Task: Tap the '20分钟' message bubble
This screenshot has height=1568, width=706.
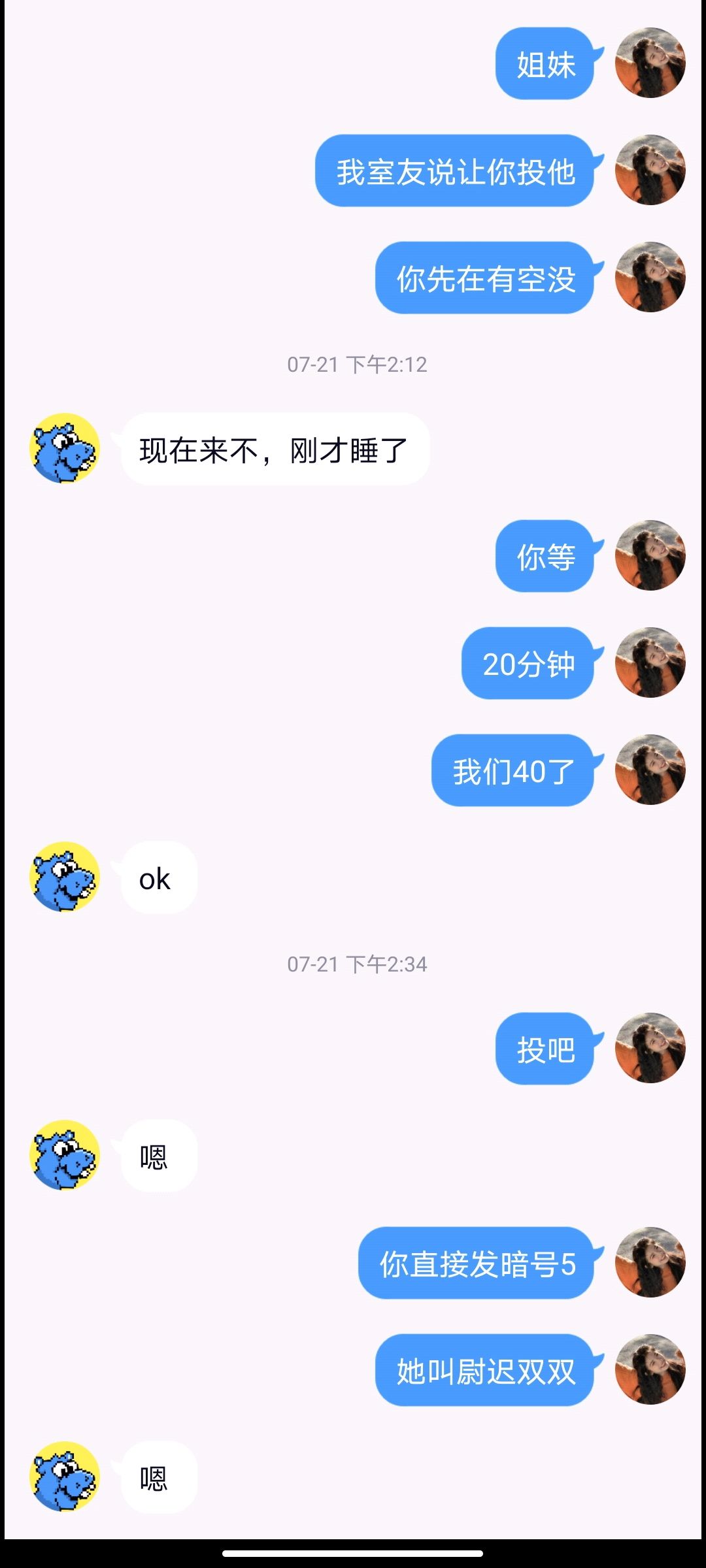Action: (x=527, y=665)
